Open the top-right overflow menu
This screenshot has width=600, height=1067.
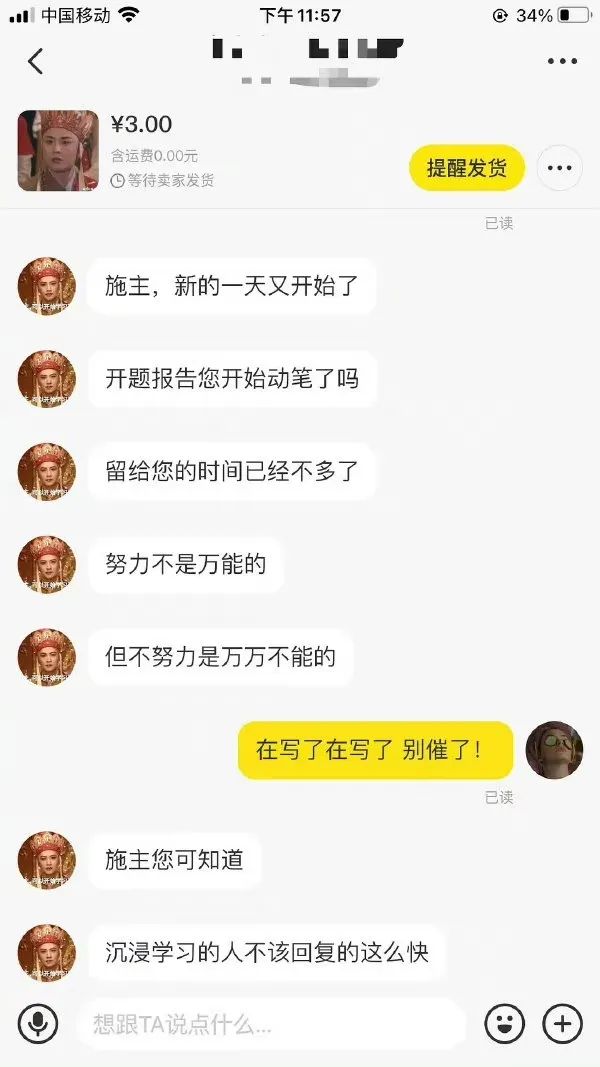pyautogui.click(x=562, y=61)
